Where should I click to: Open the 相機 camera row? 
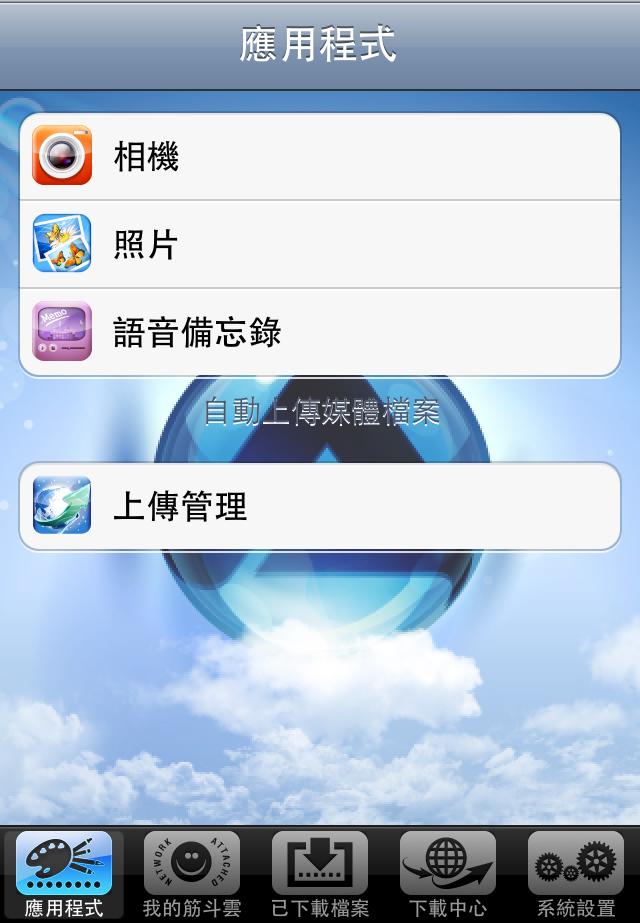pos(320,157)
